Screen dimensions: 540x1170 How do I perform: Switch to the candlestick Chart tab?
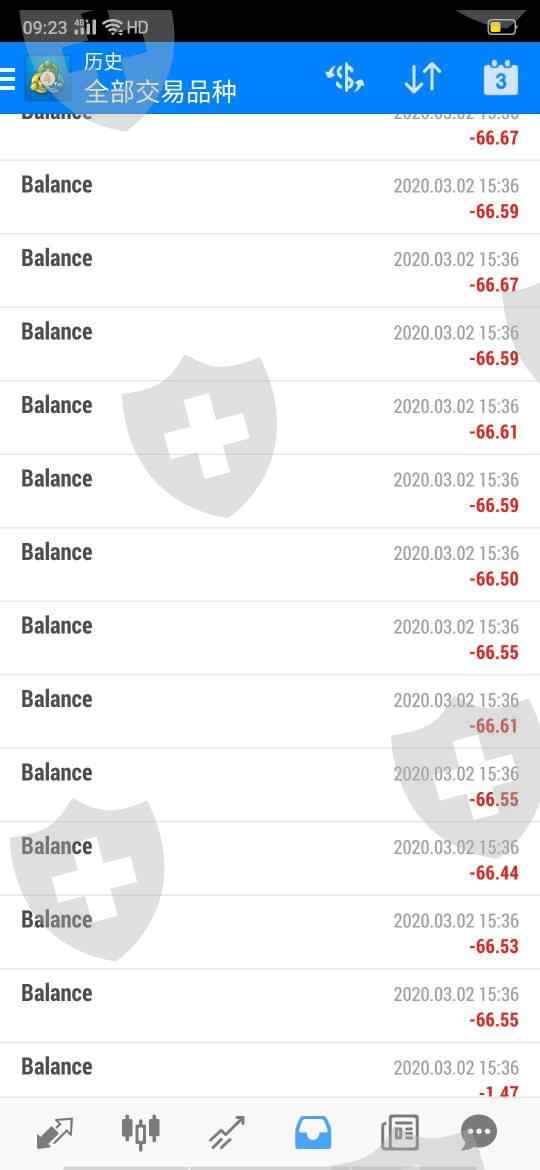click(141, 1132)
